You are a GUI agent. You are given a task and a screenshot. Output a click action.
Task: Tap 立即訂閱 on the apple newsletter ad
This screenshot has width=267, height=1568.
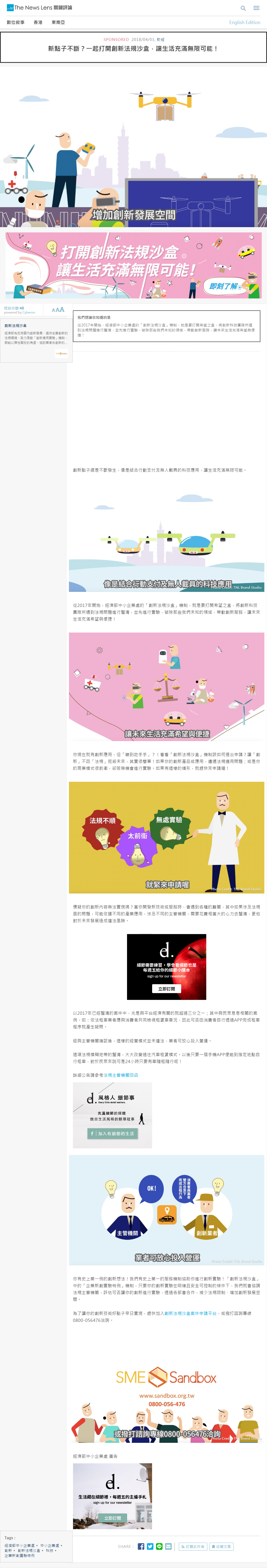[x=166, y=989]
